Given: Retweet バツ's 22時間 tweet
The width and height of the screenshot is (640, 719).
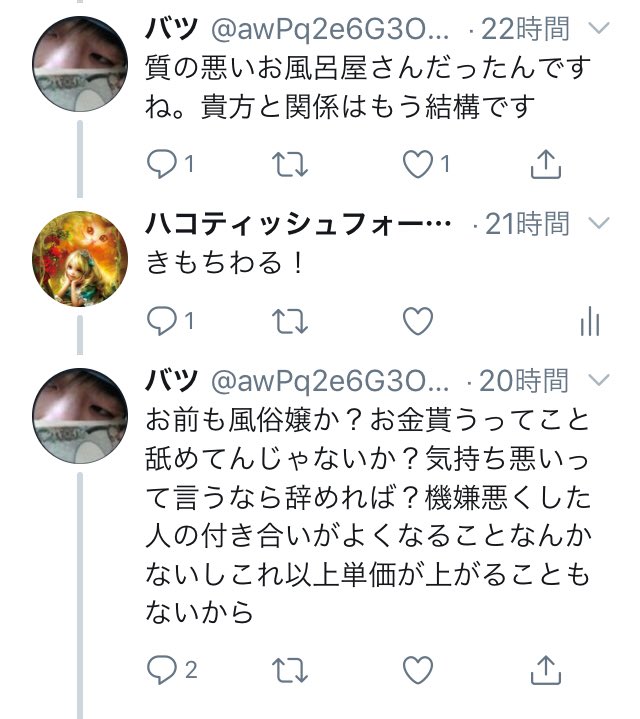Looking at the screenshot, I should click(290, 163).
